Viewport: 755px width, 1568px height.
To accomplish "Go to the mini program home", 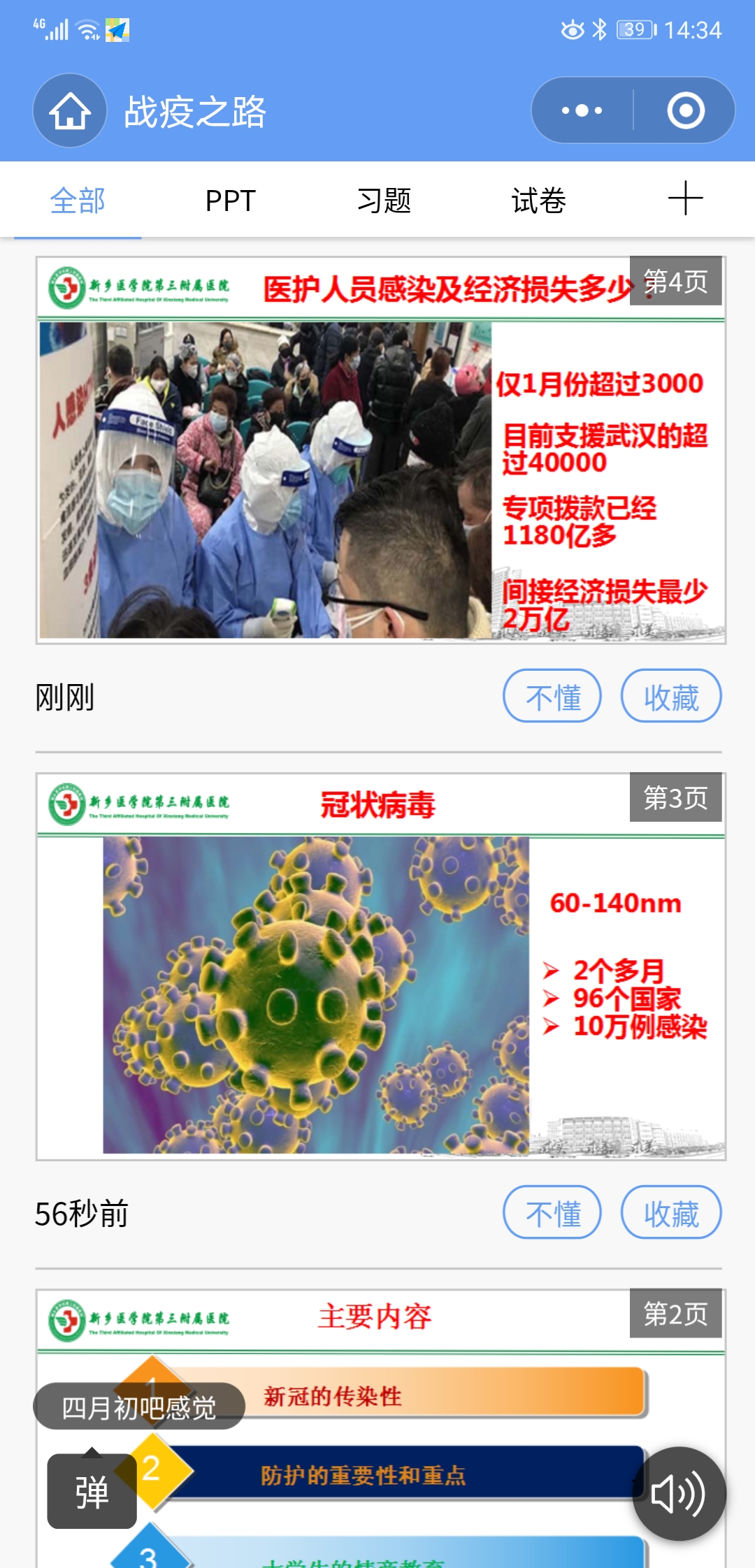I will [x=70, y=110].
